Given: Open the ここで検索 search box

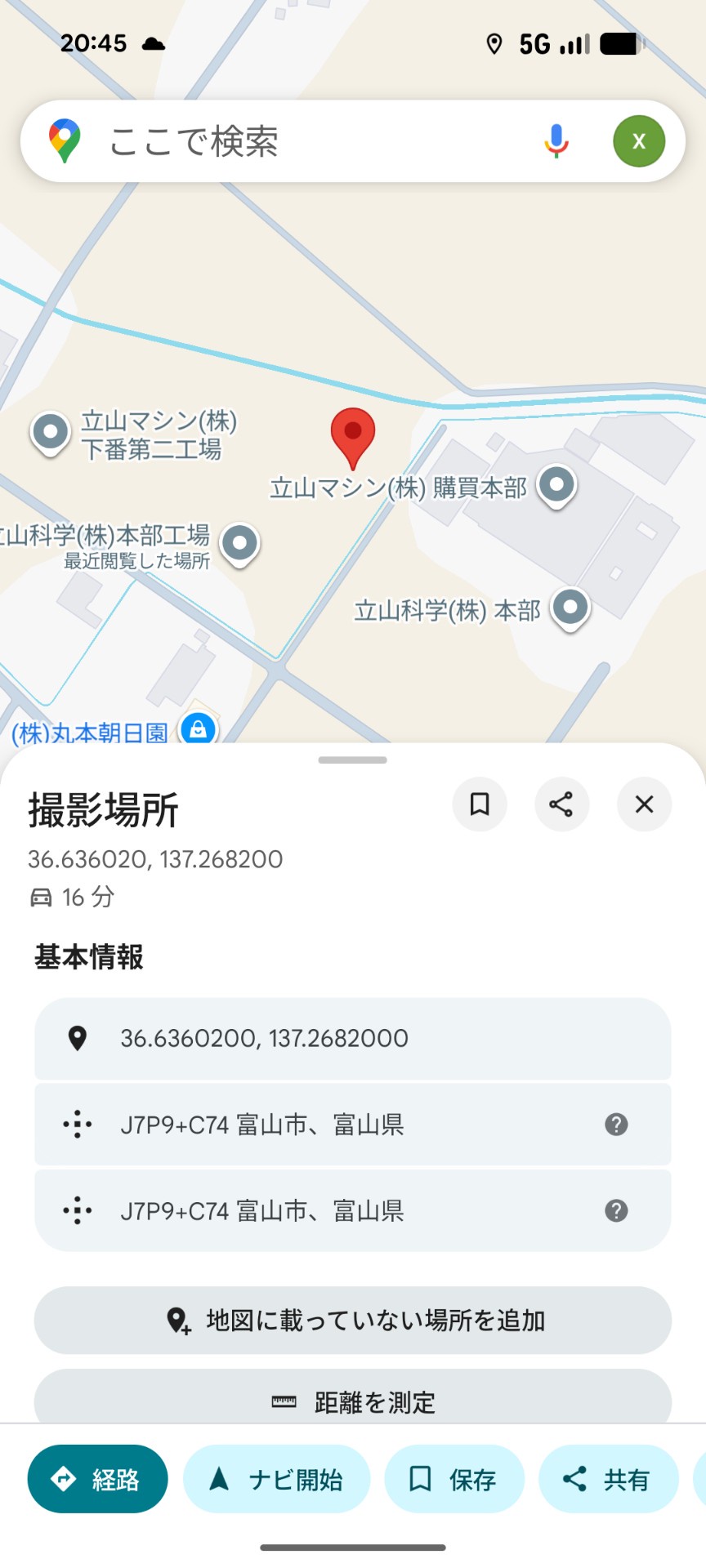Looking at the screenshot, I should (311, 141).
